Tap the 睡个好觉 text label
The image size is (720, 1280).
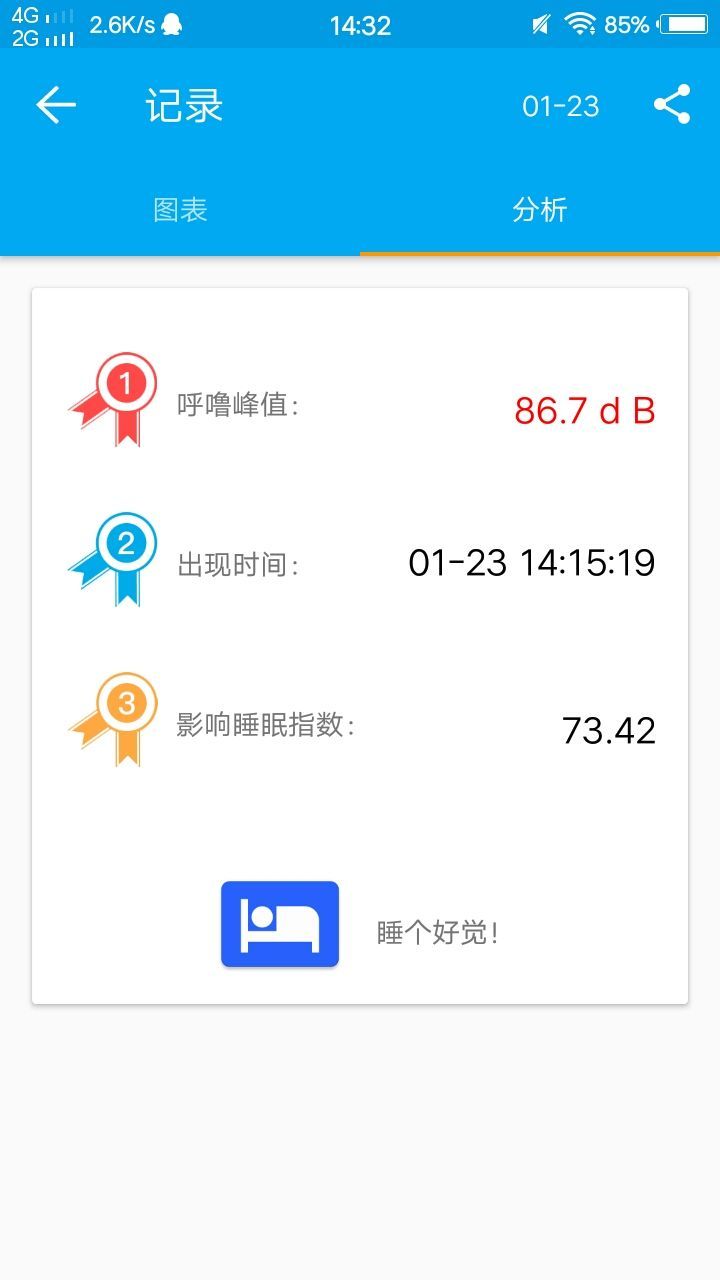point(435,933)
